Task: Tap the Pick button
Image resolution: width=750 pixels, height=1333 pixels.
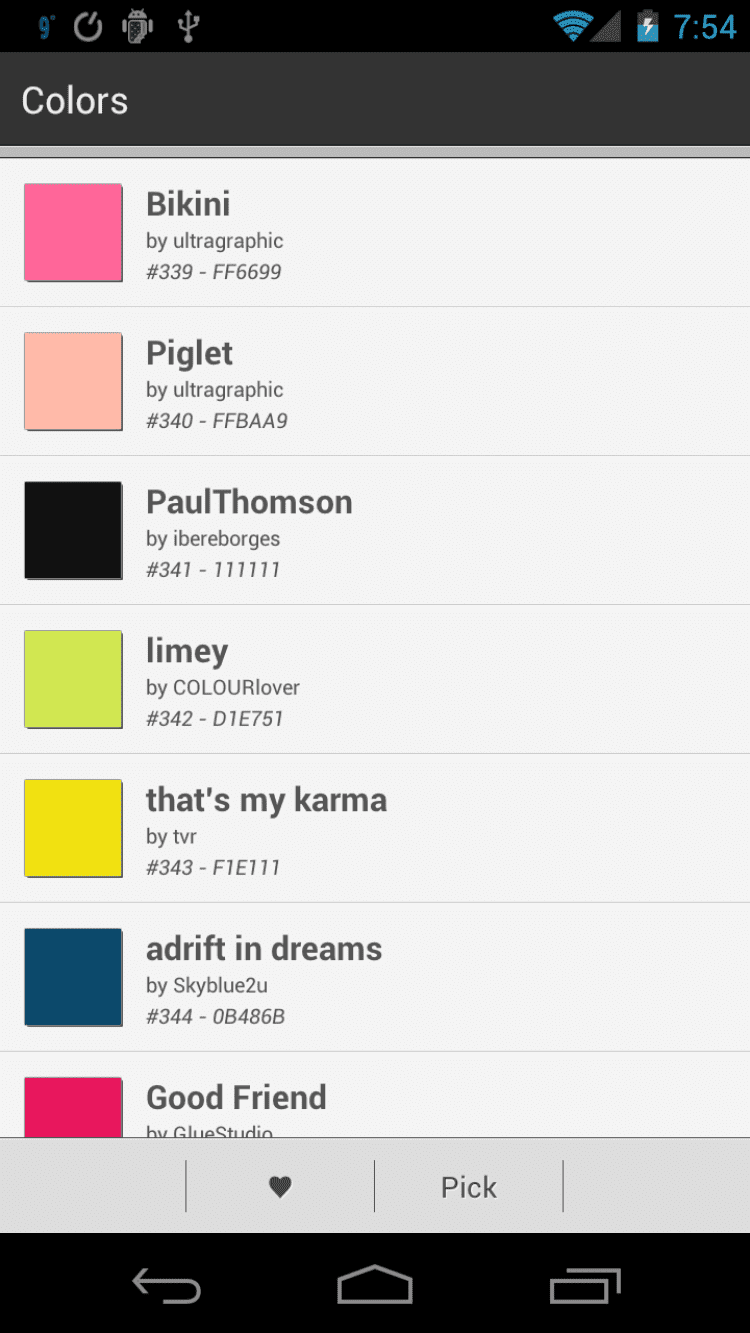Action: (469, 1187)
